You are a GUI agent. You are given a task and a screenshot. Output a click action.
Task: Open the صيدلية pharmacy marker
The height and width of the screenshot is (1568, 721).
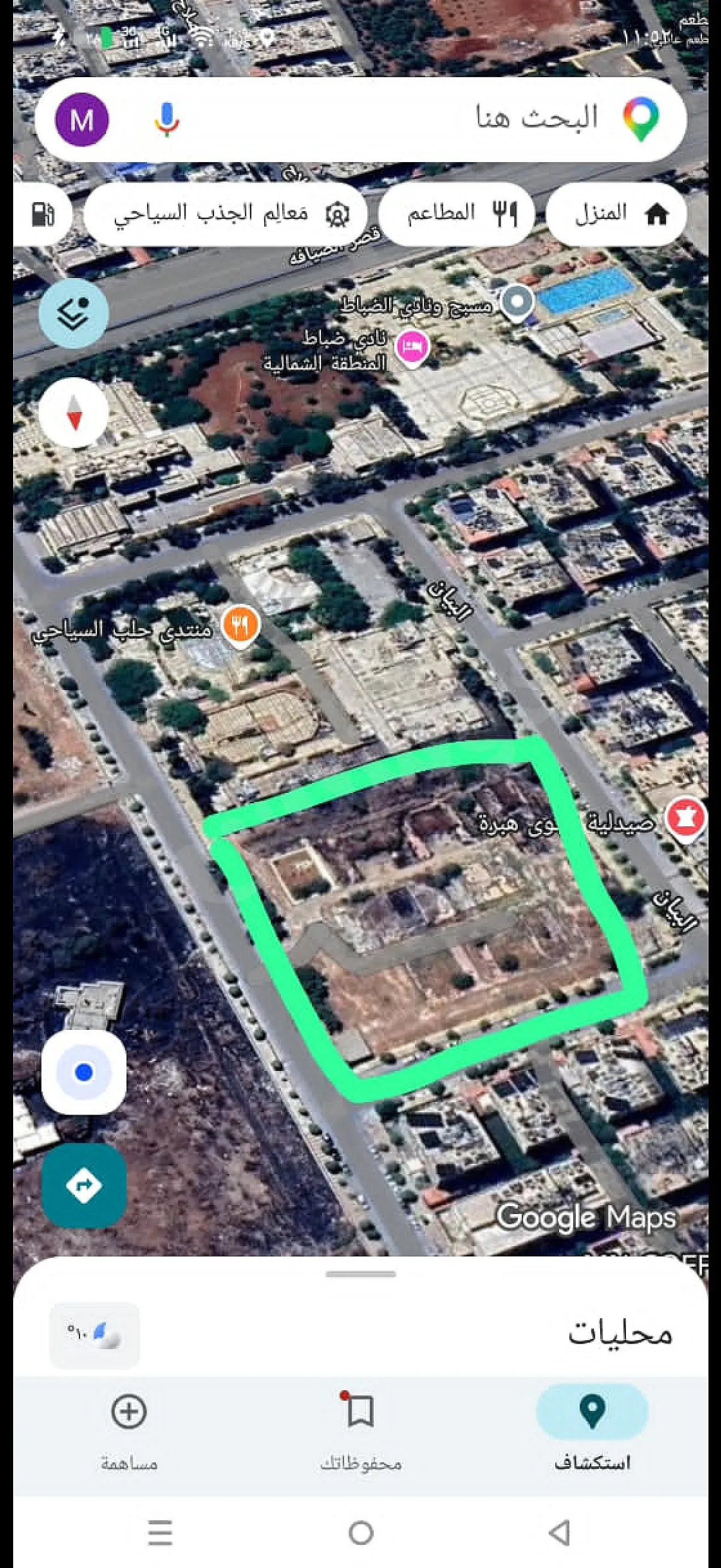(686, 819)
